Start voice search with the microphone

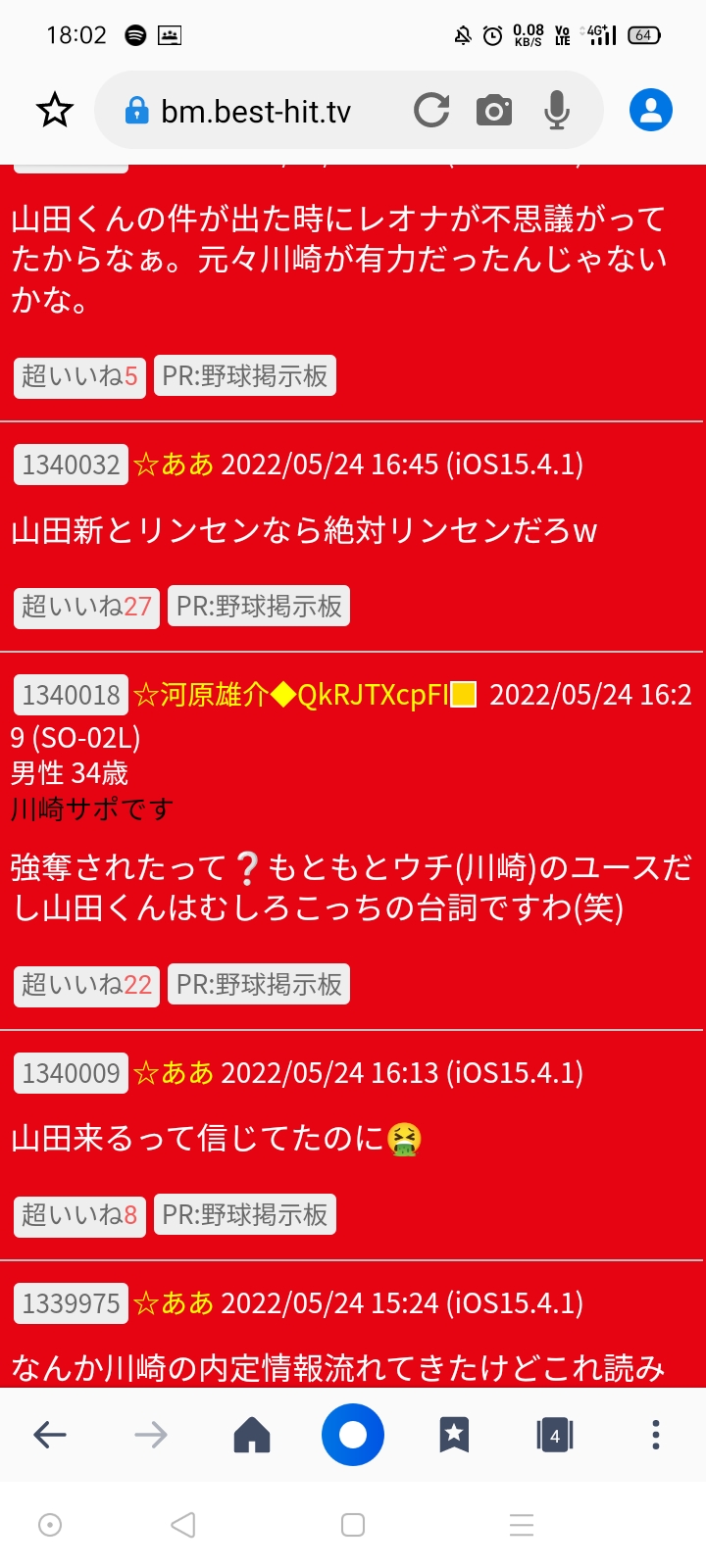point(557,111)
